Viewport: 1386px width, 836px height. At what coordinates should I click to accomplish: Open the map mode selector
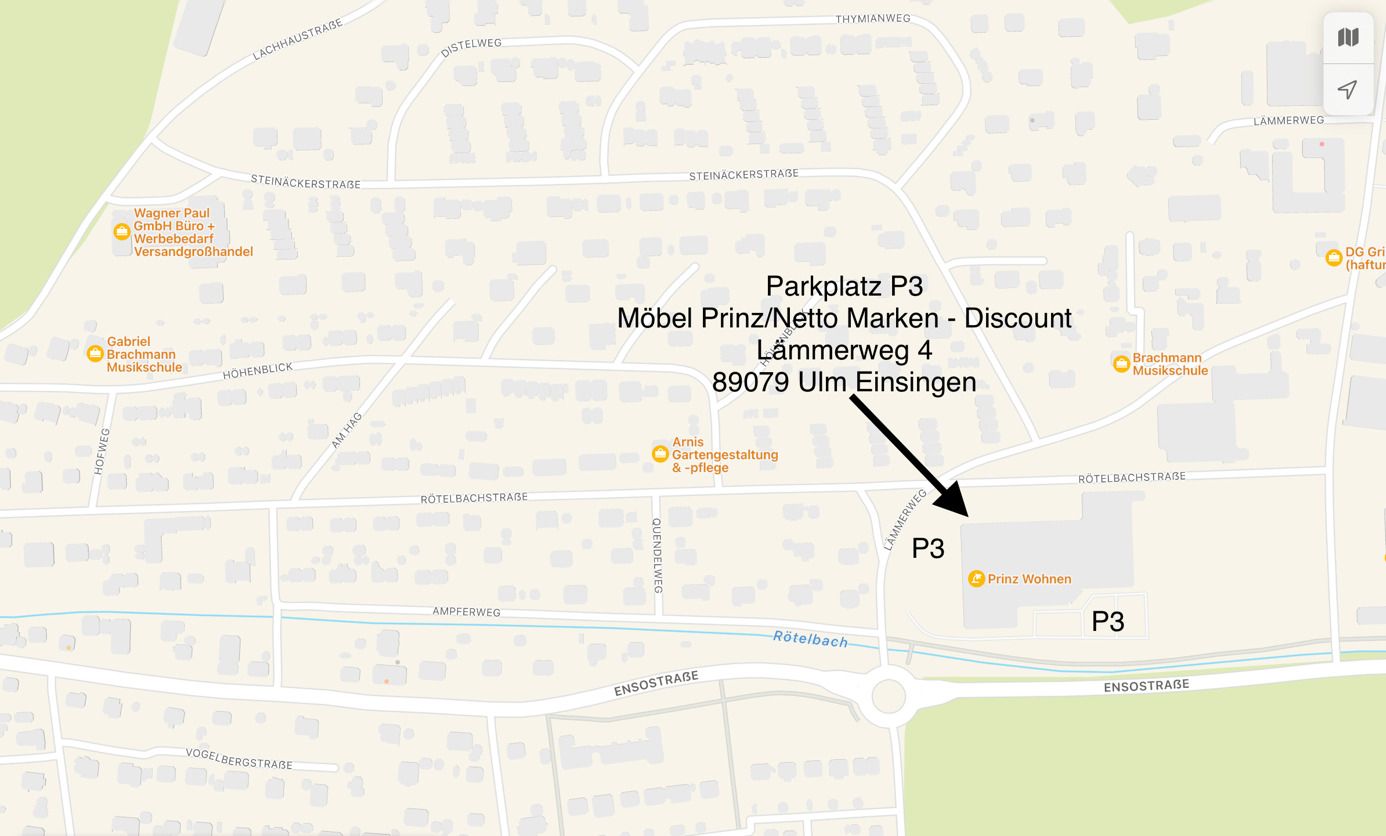[1347, 38]
